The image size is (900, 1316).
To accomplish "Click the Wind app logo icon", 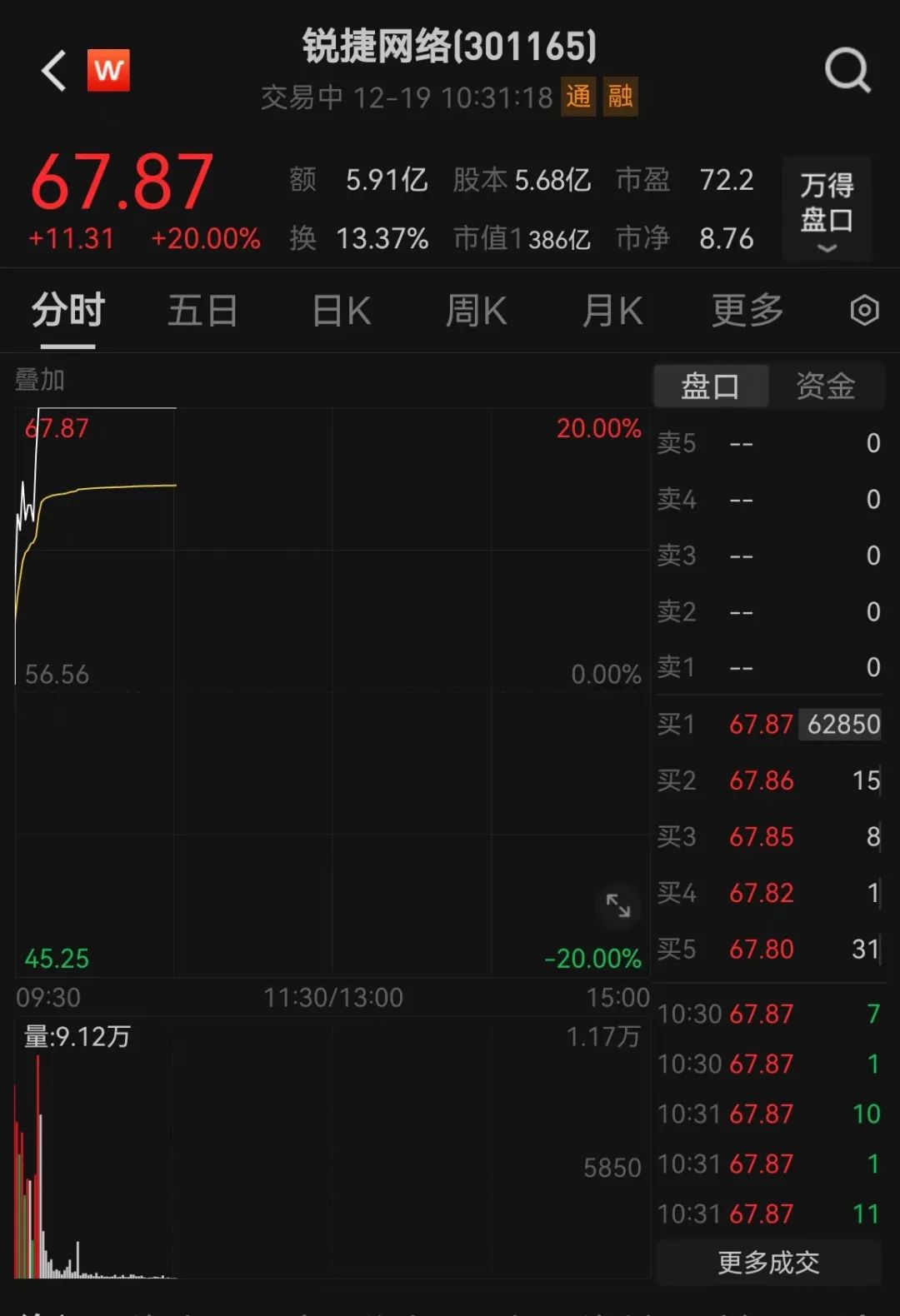I will (x=109, y=71).
